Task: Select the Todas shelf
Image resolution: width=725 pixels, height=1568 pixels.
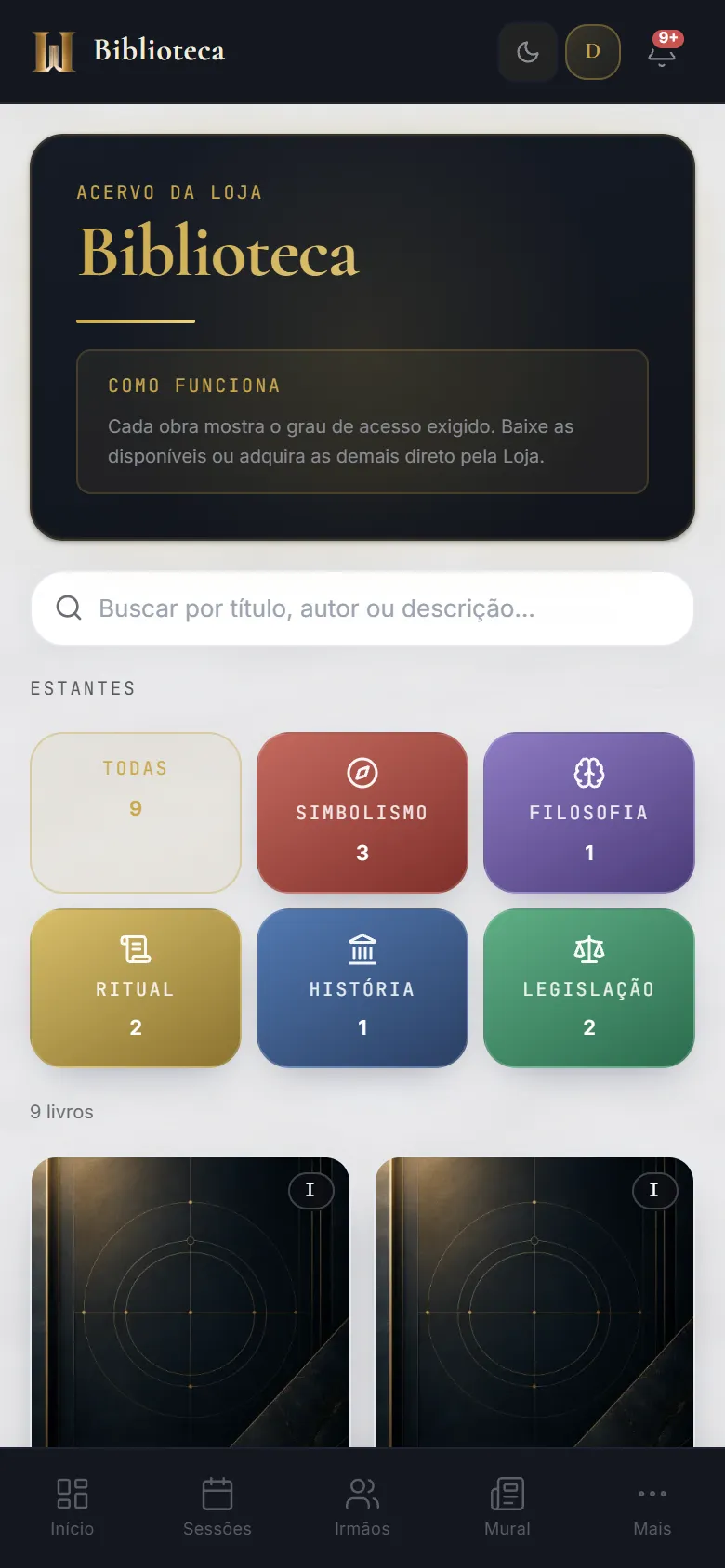Action: (x=136, y=813)
